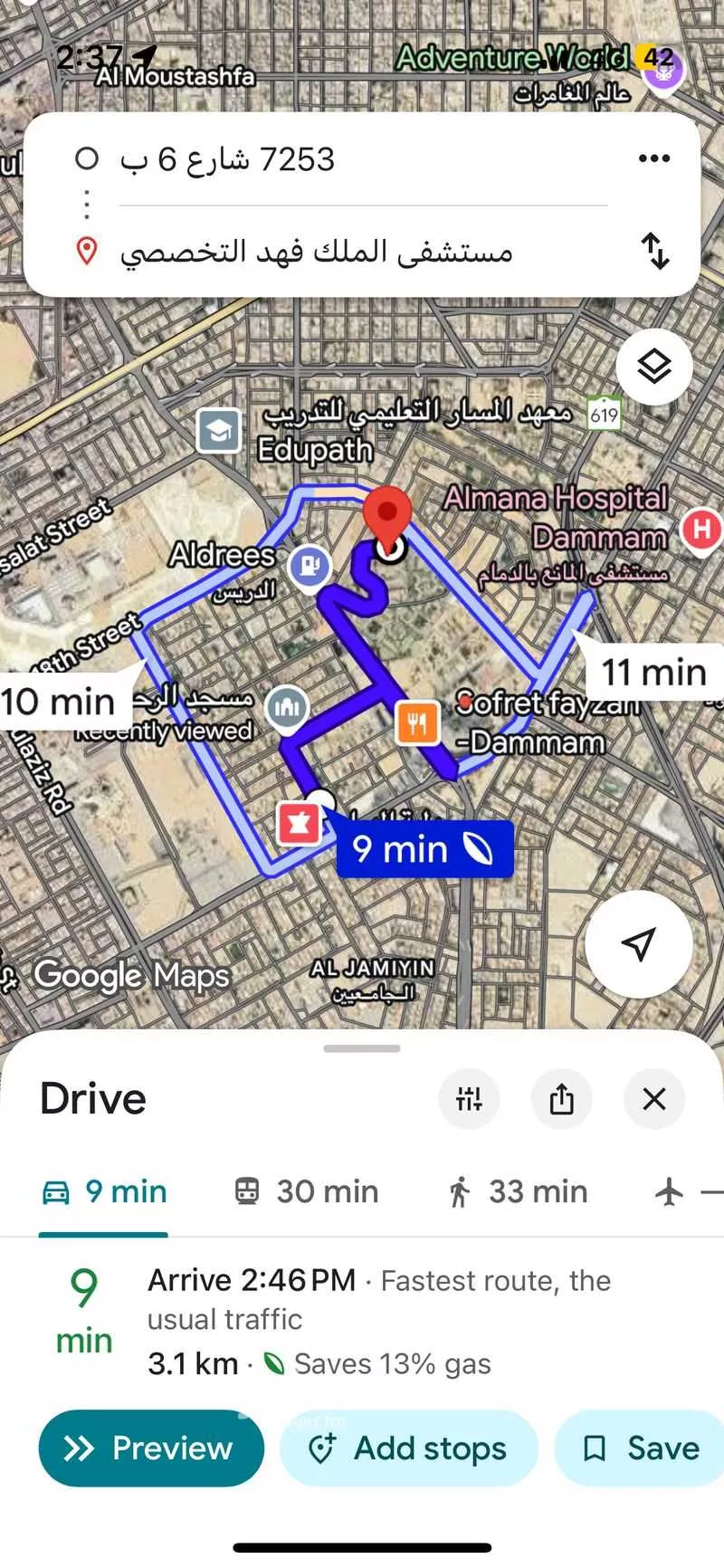Tap Preview to start route preview
The height and width of the screenshot is (1568, 724).
click(x=150, y=1448)
